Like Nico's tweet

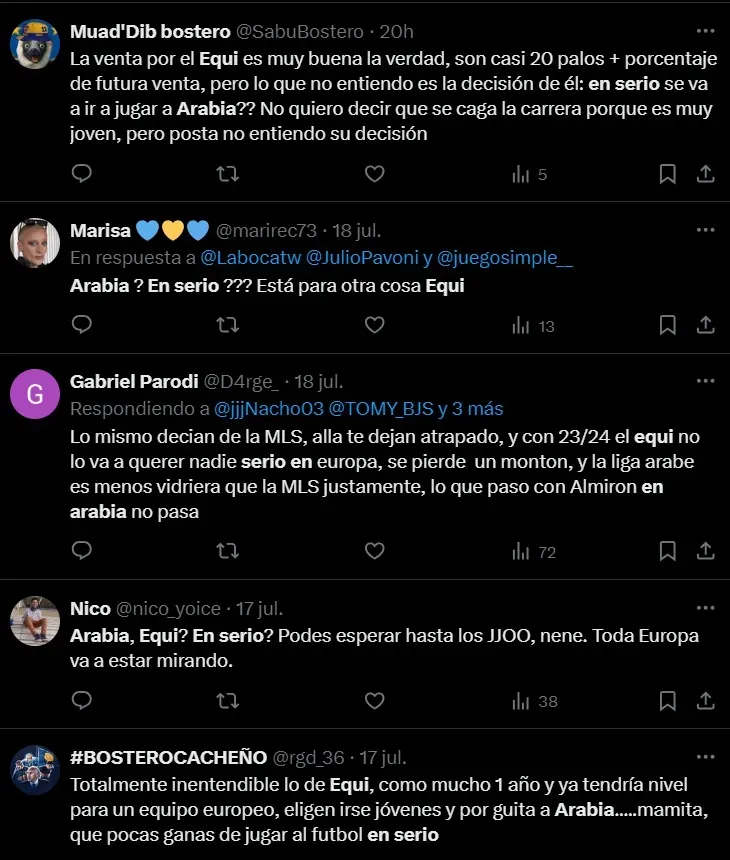tap(374, 701)
